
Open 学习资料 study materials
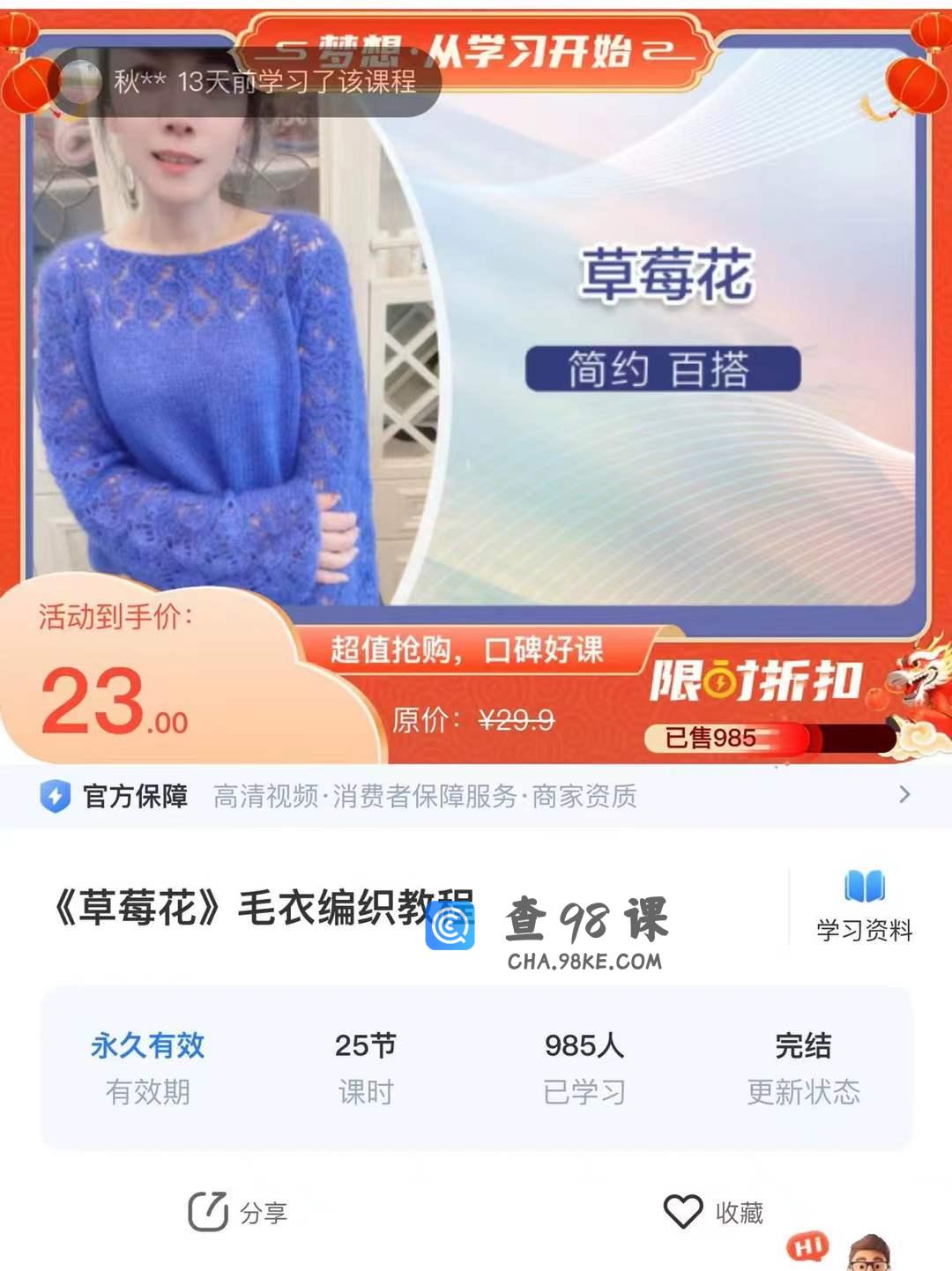coord(863,906)
